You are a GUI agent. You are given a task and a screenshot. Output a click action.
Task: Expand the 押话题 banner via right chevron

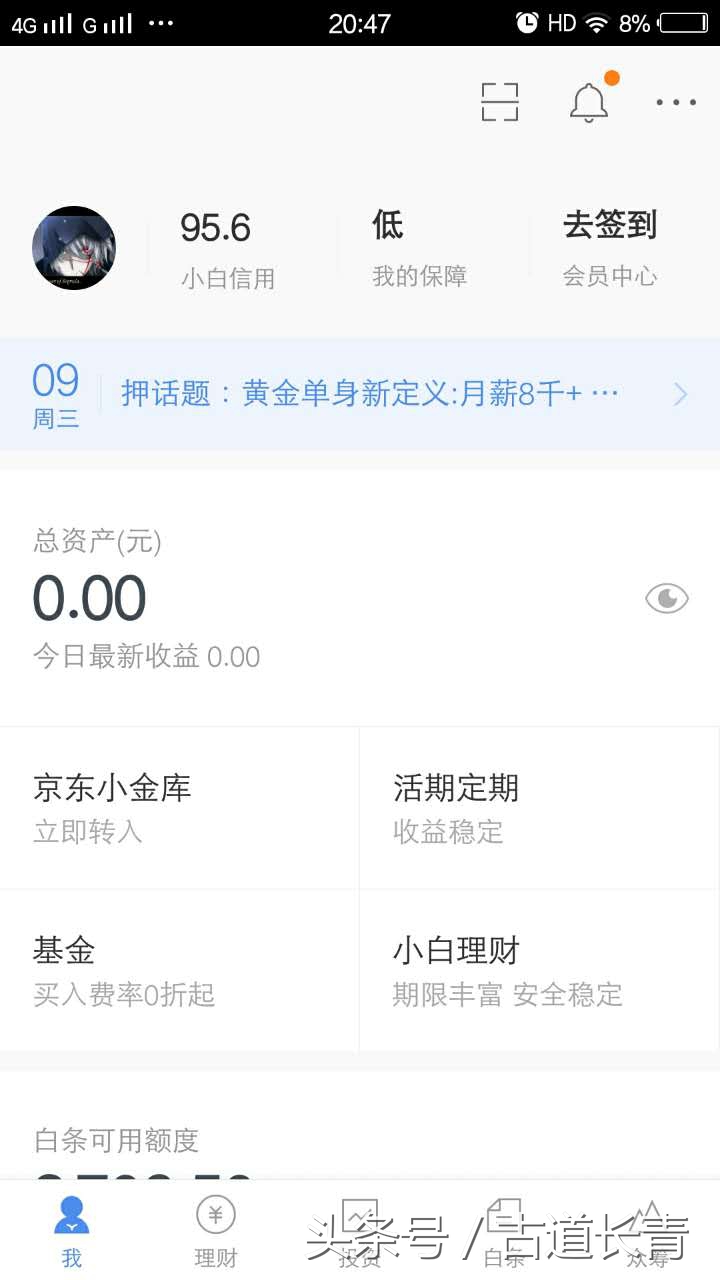click(681, 394)
